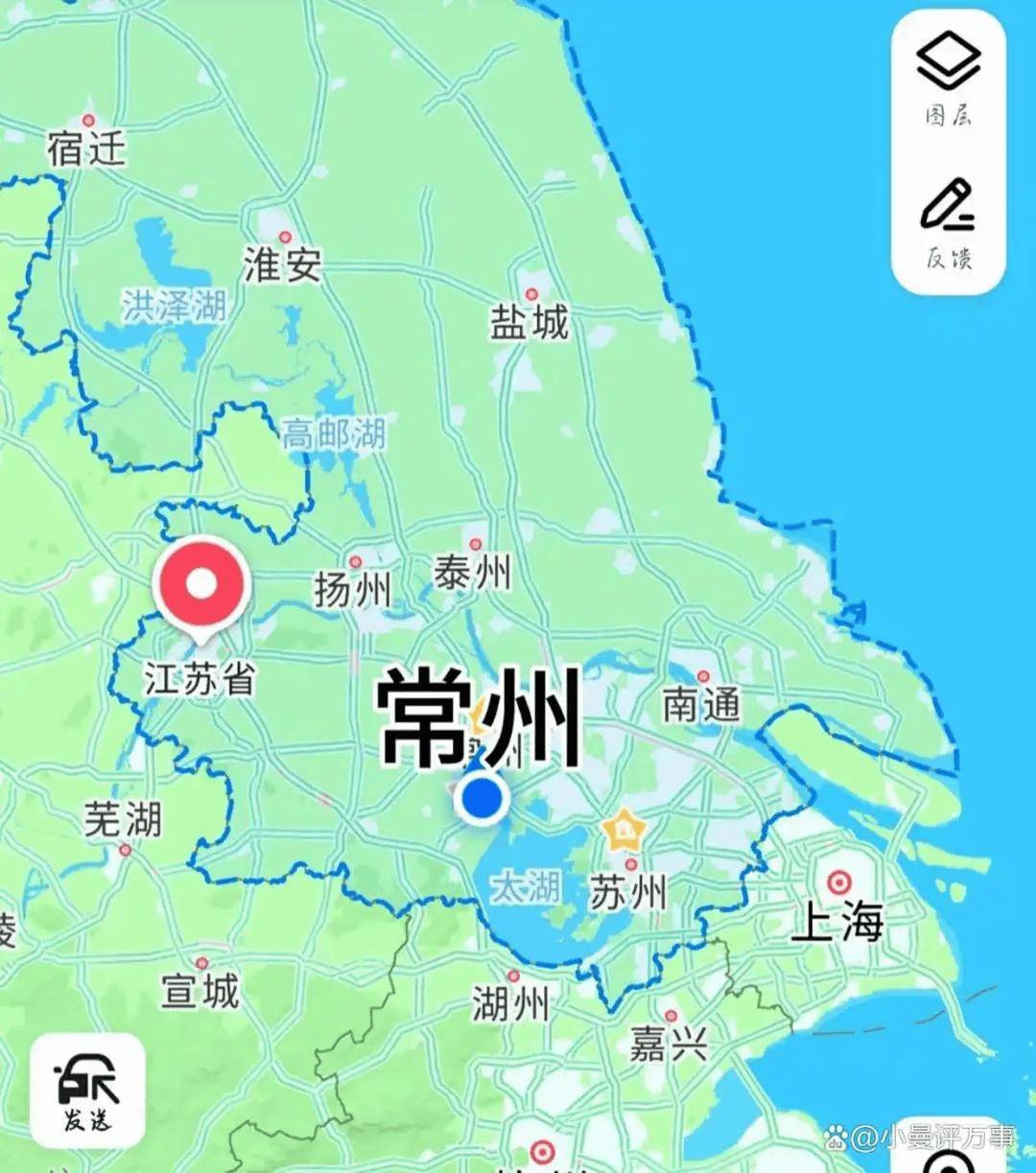
Task: Select the red pin above 江苏省
Action: tap(201, 585)
